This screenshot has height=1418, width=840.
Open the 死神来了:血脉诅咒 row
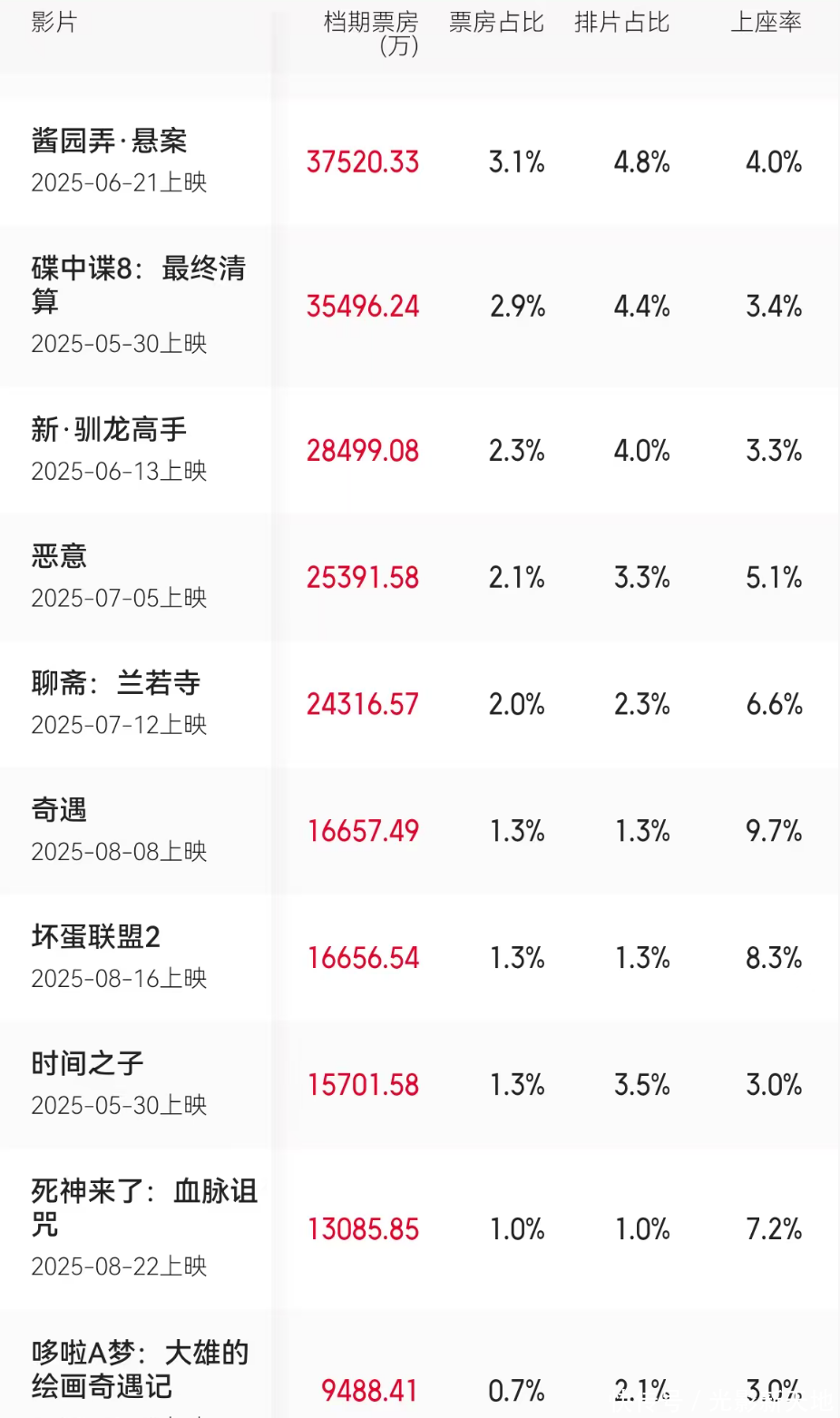click(x=420, y=1229)
